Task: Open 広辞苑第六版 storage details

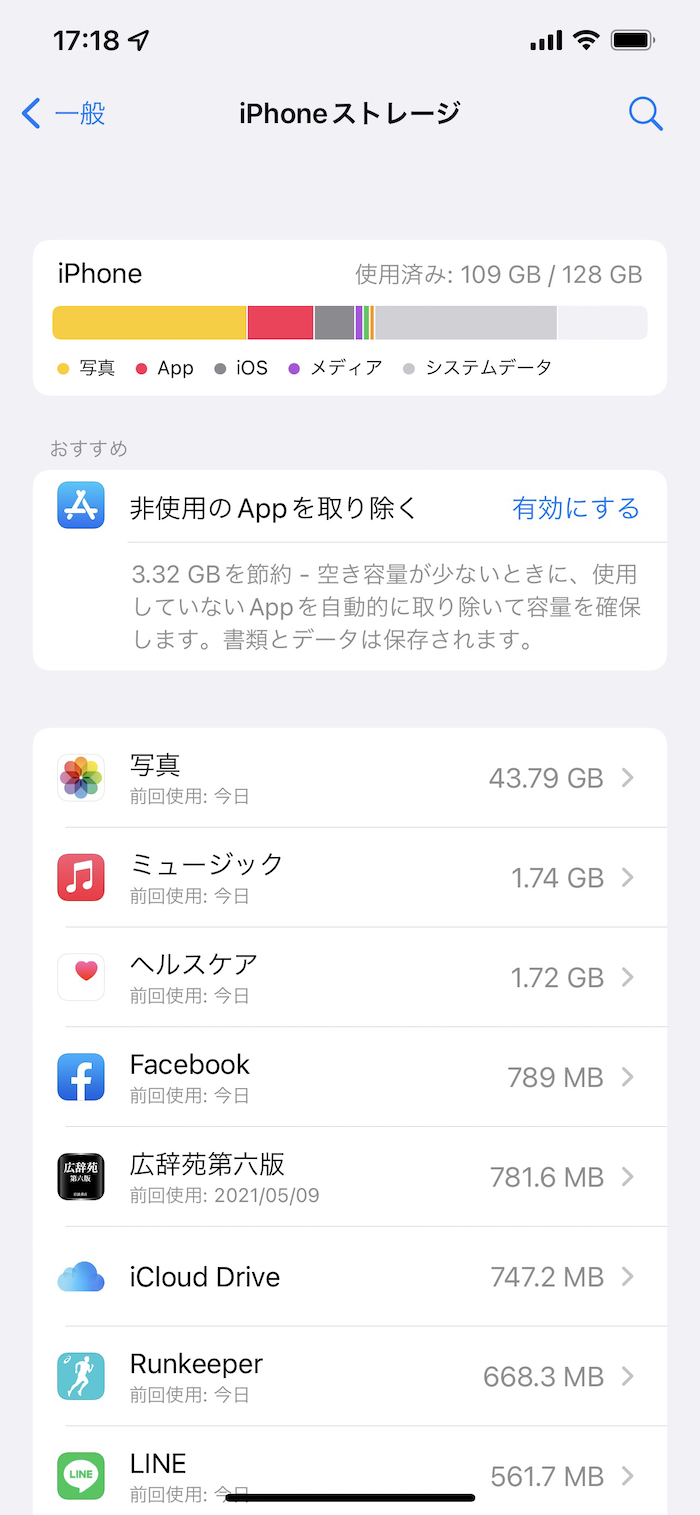Action: coord(350,1177)
